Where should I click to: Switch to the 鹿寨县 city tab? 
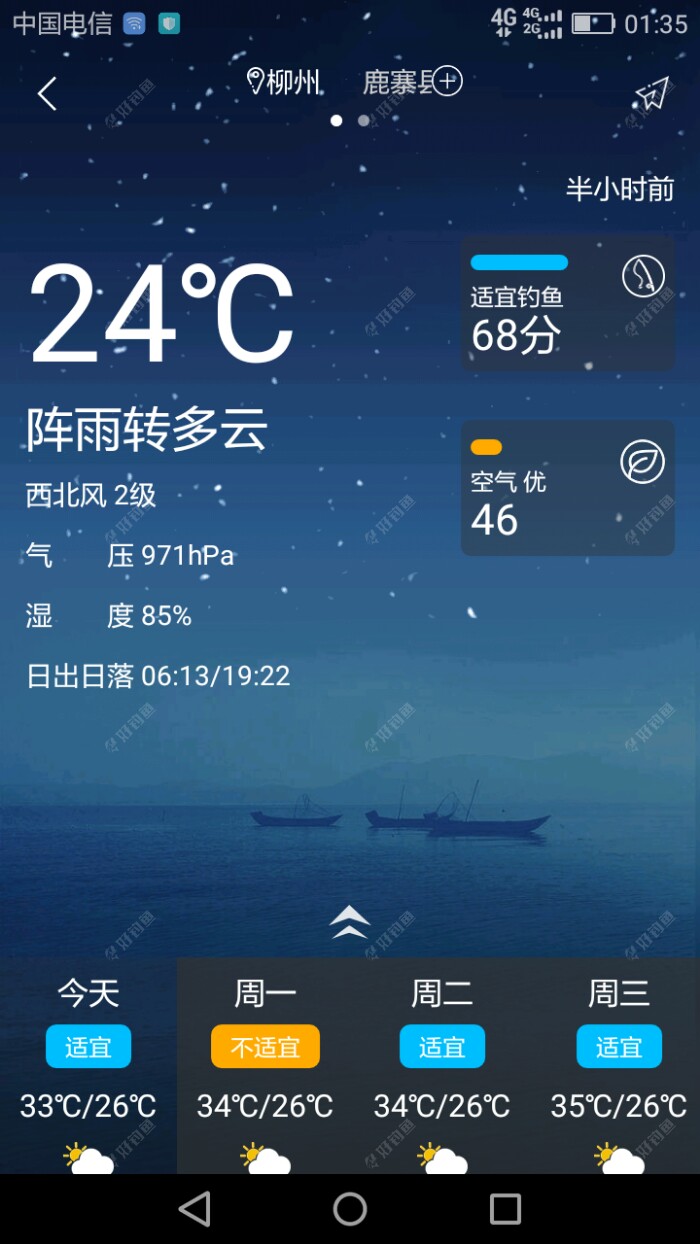pyautogui.click(x=396, y=82)
